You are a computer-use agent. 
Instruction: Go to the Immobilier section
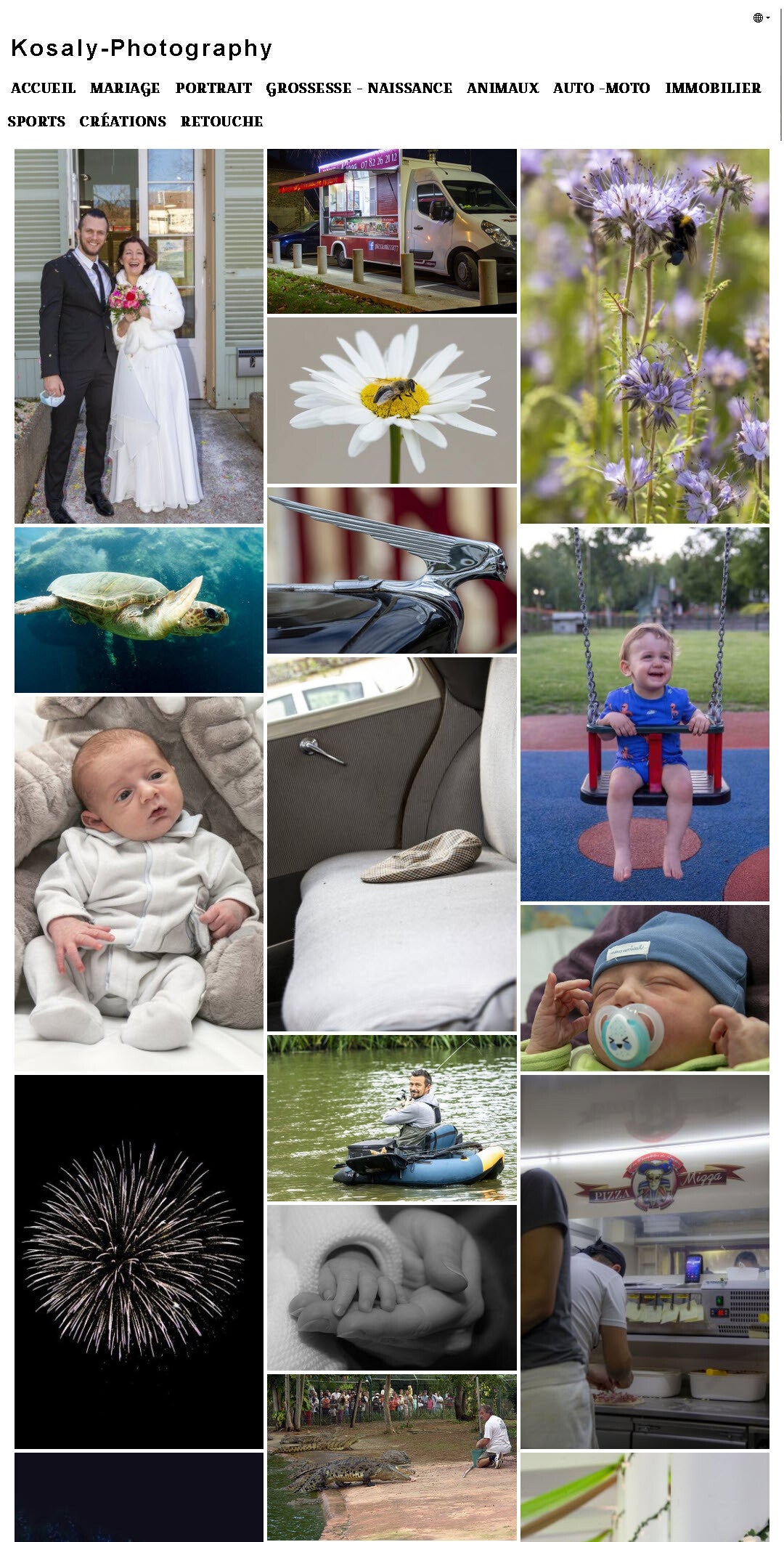[713, 89]
